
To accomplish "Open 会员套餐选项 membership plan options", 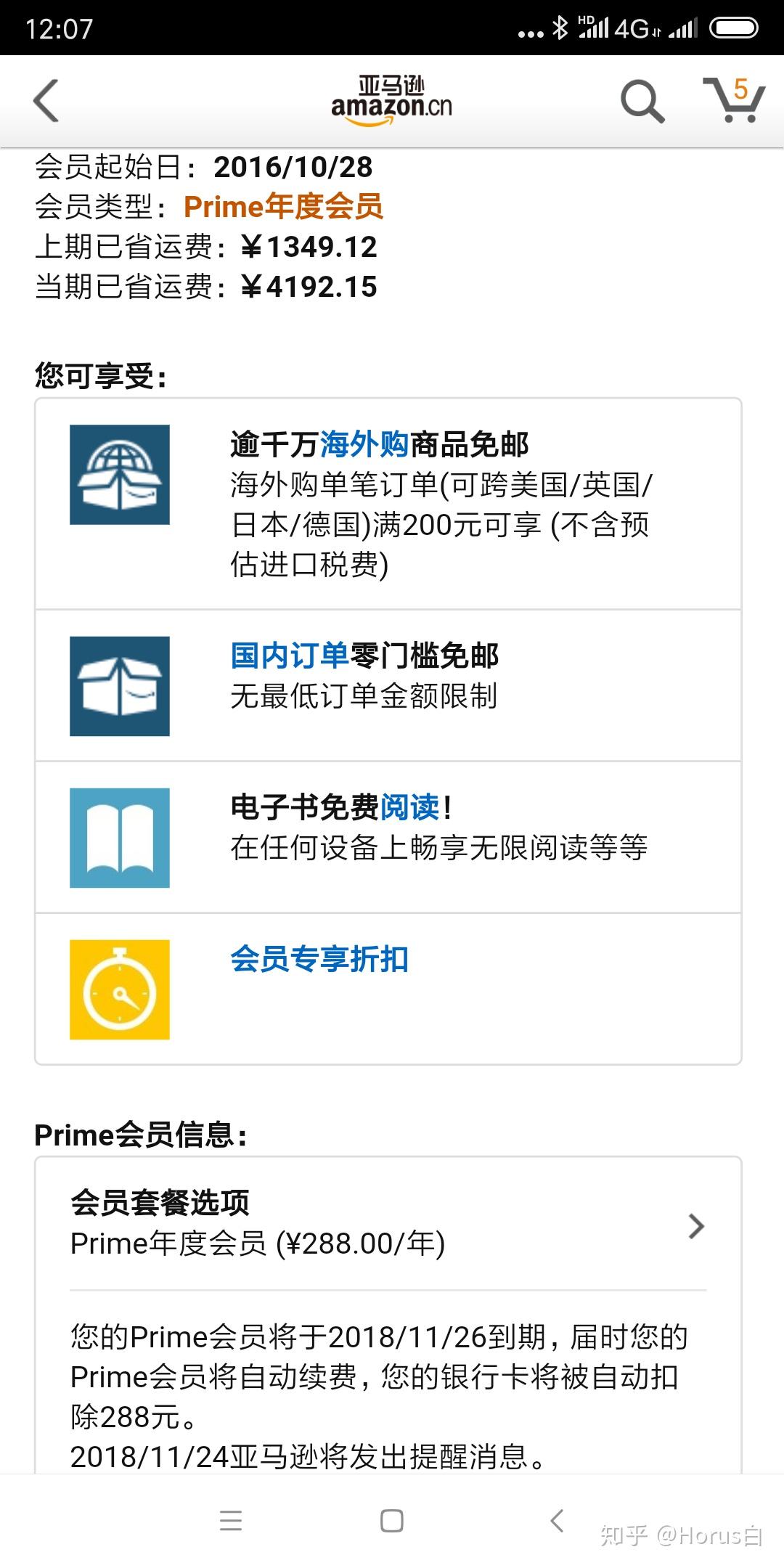I will point(388,1224).
